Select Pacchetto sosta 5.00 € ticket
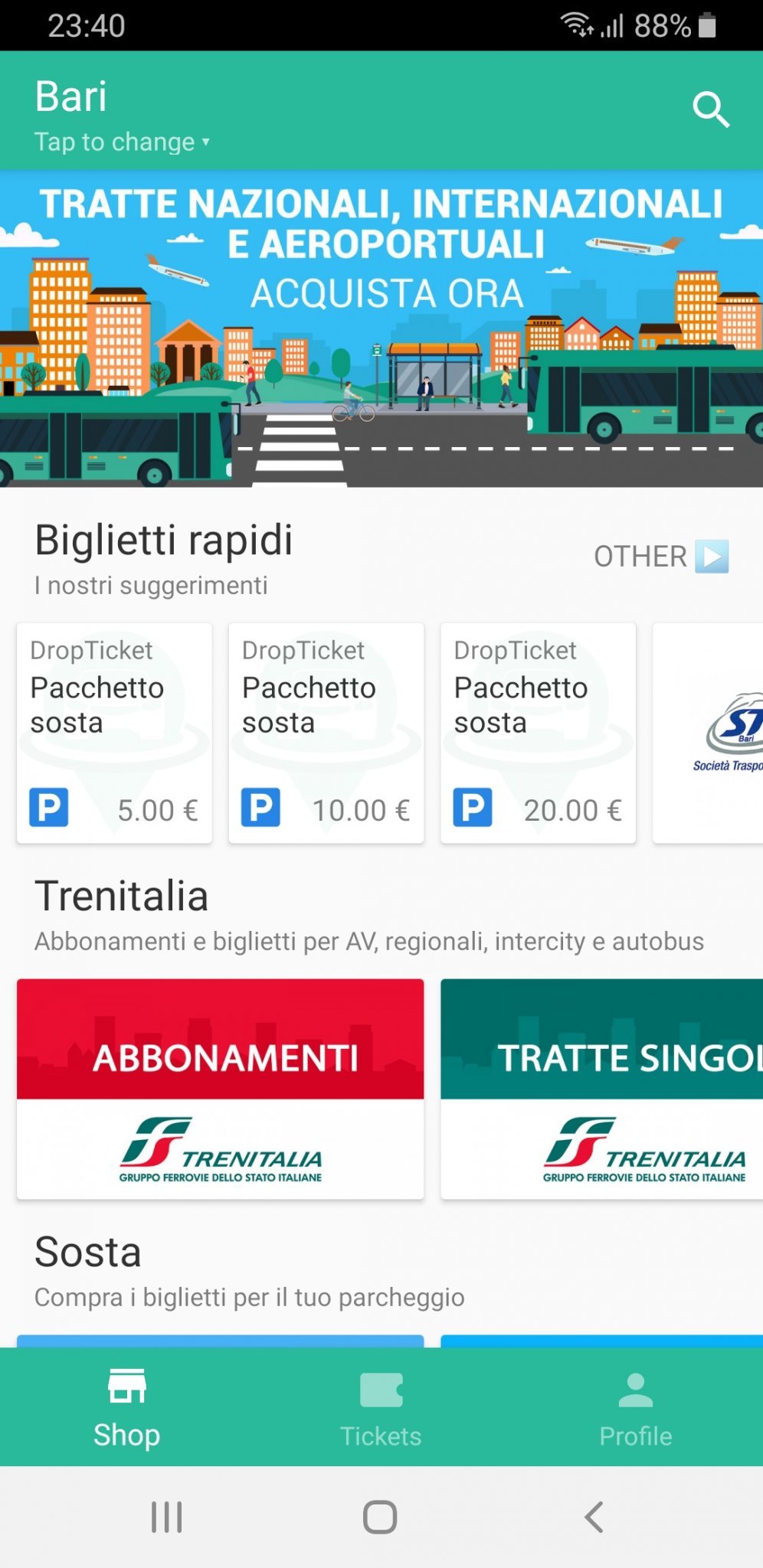 114,733
